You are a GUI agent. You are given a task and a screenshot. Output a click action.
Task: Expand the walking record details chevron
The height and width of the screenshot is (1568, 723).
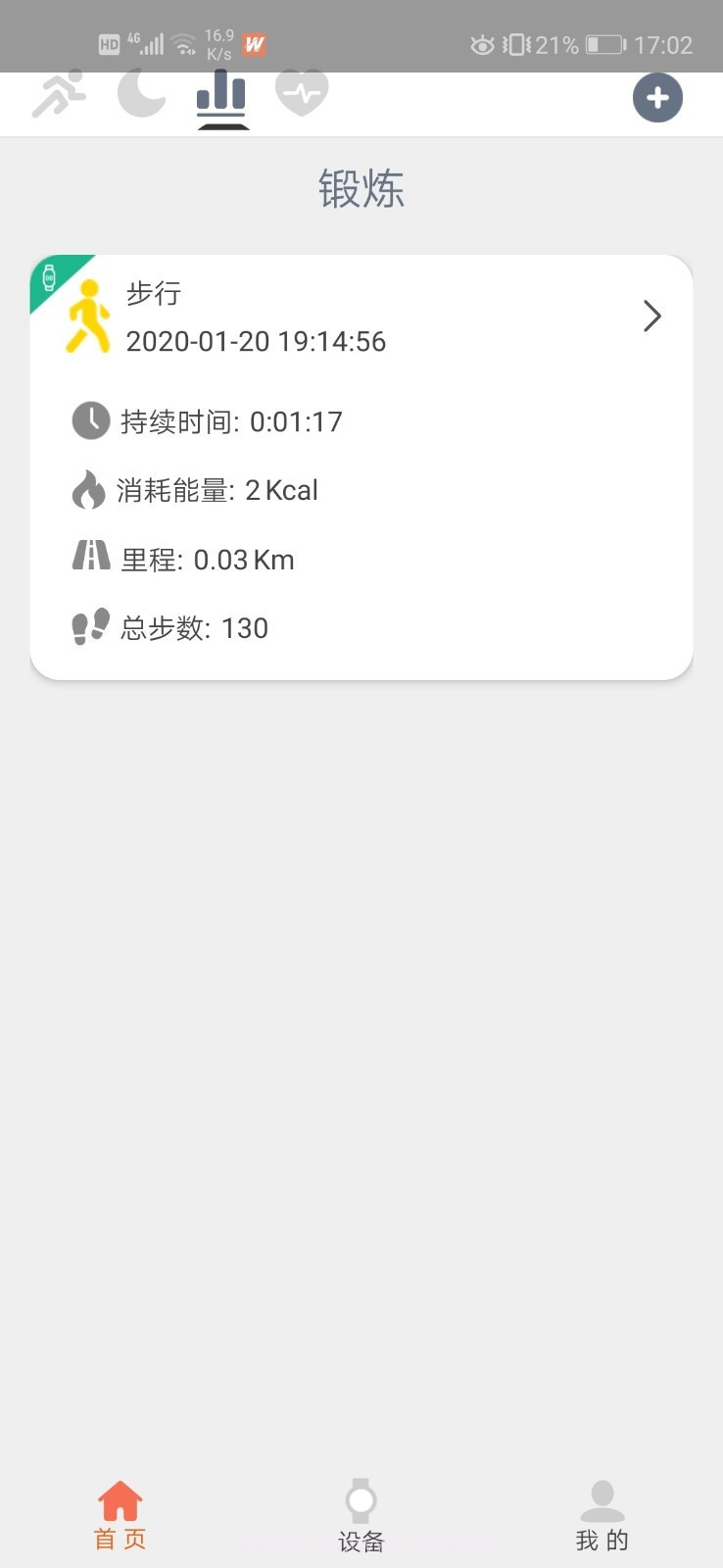(x=651, y=316)
